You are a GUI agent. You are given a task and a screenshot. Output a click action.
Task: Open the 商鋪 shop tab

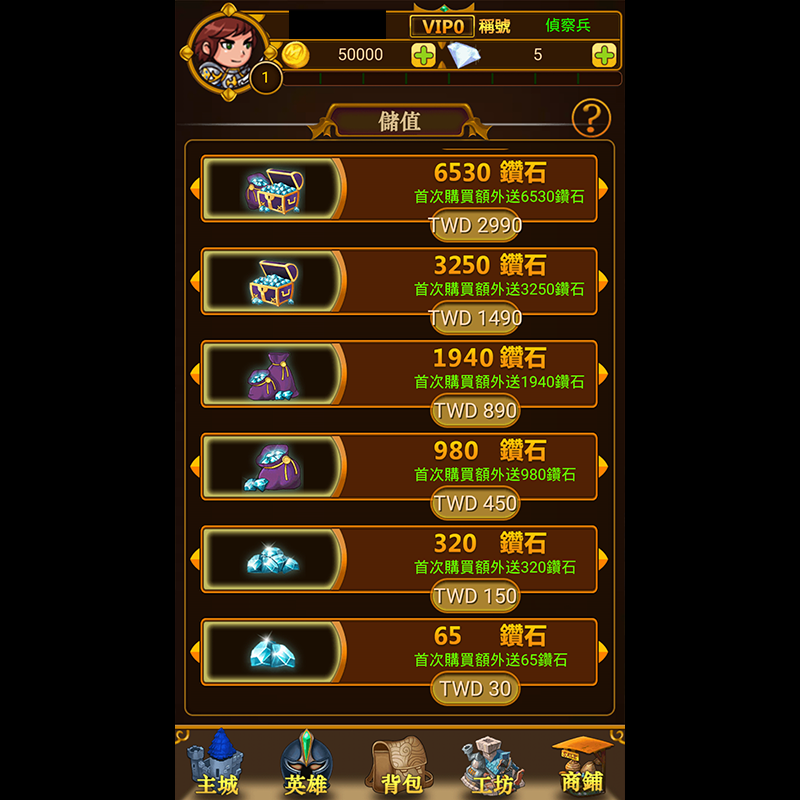tap(582, 766)
